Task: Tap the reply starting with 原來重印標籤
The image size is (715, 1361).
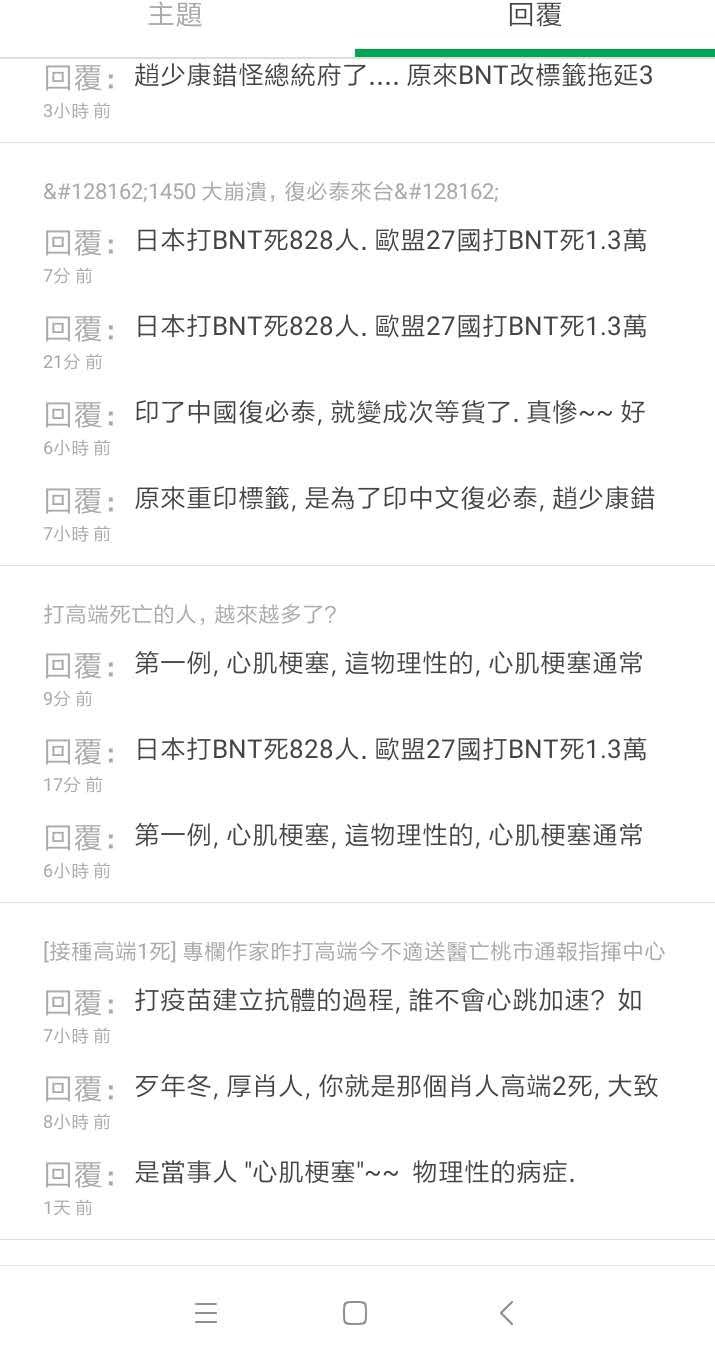Action: [394, 500]
